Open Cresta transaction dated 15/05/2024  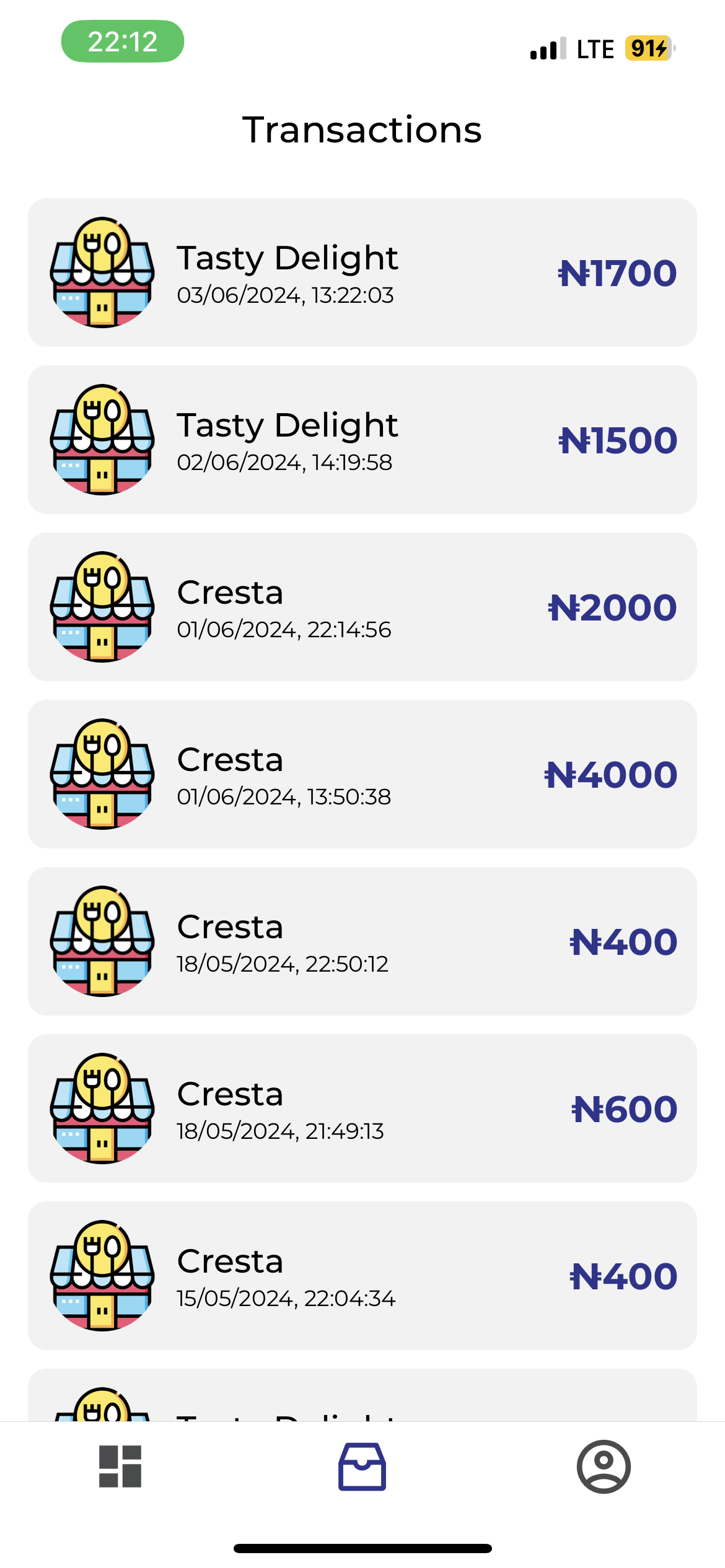[x=362, y=1276]
